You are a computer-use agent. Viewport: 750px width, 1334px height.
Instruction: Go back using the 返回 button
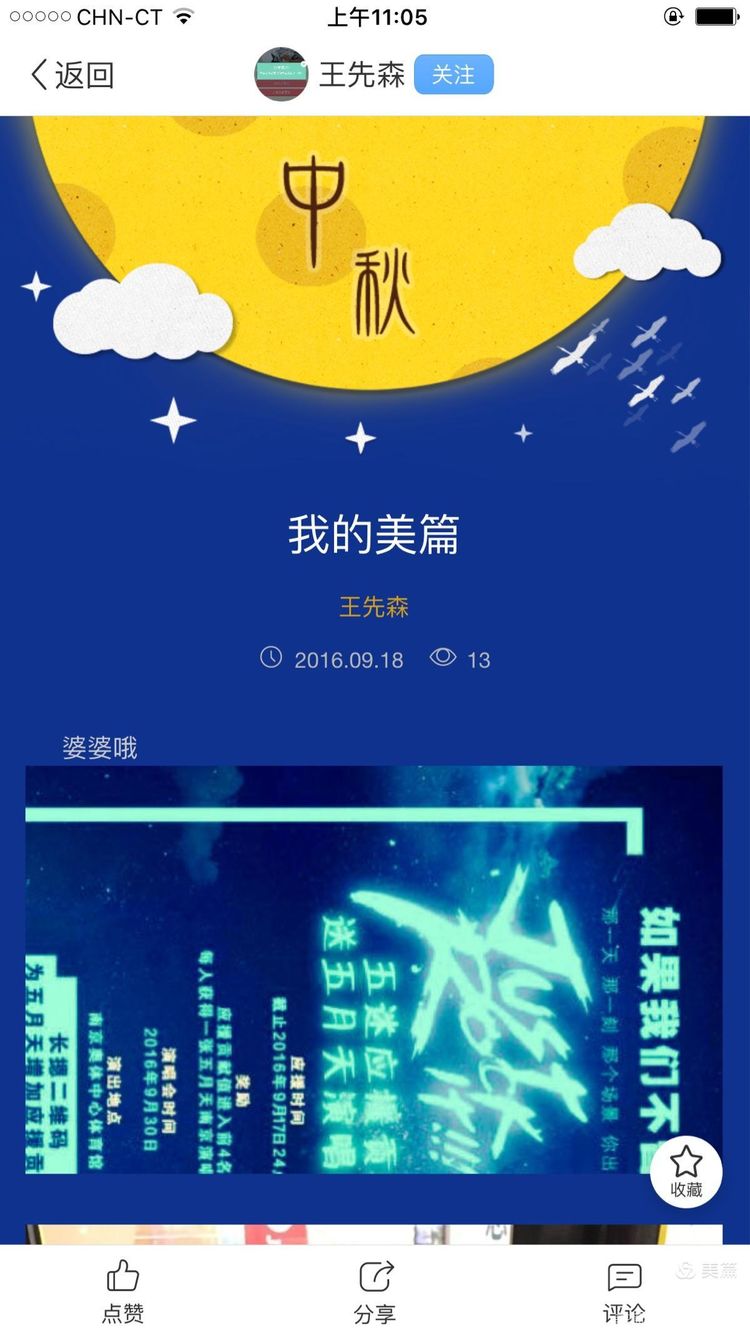(x=72, y=75)
